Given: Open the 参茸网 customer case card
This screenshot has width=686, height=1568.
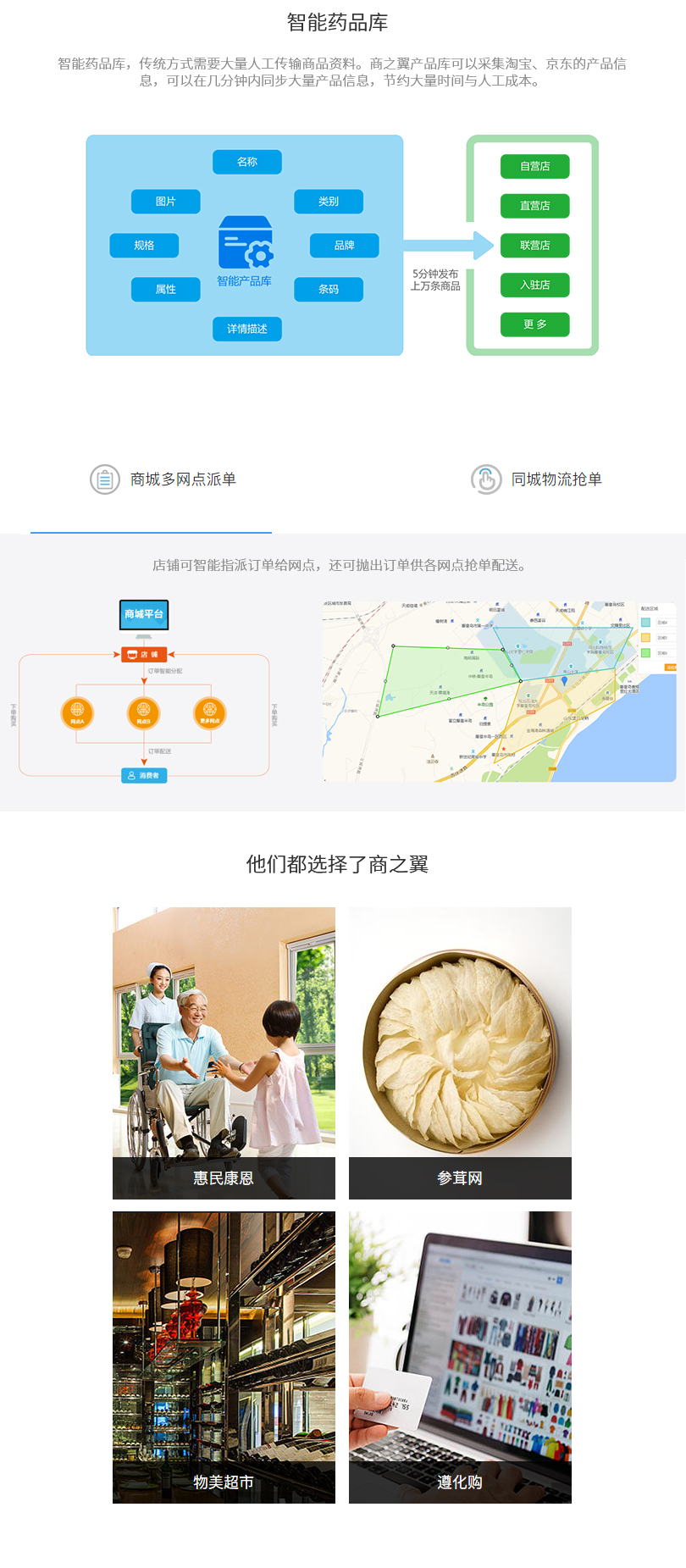Looking at the screenshot, I should pyautogui.click(x=460, y=1053).
